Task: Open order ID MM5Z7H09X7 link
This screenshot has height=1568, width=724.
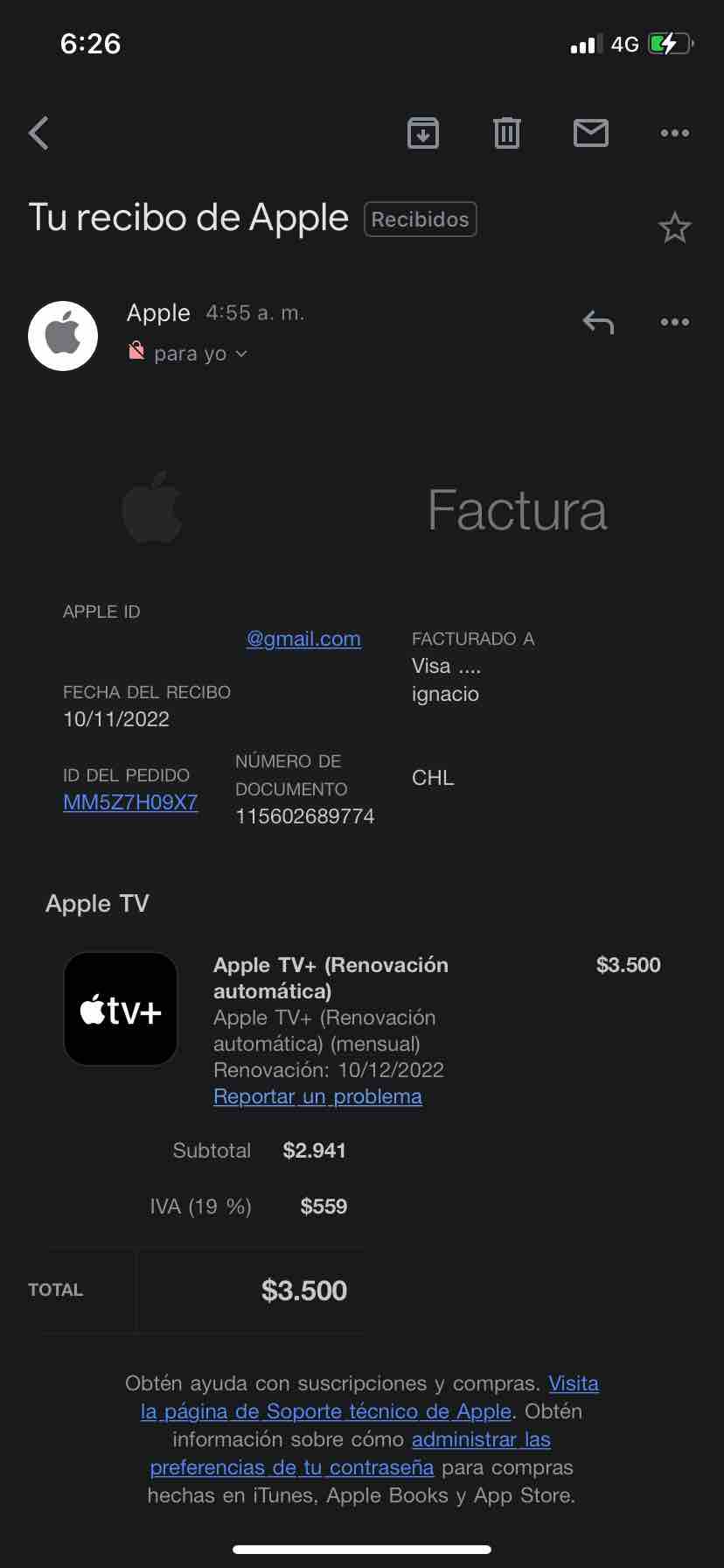Action: pos(130,802)
